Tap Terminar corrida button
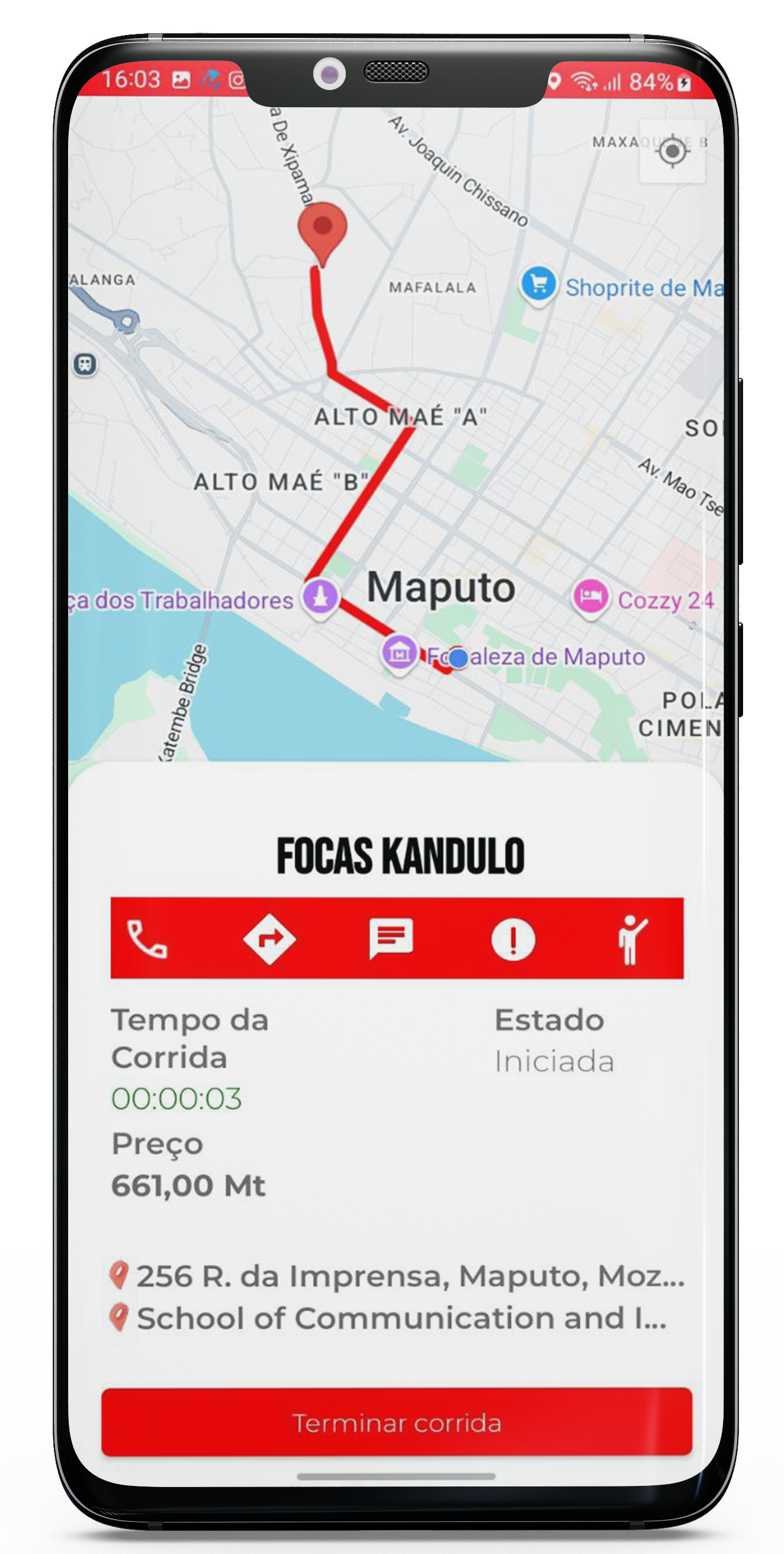This screenshot has width=784, height=1554. coord(396,1423)
